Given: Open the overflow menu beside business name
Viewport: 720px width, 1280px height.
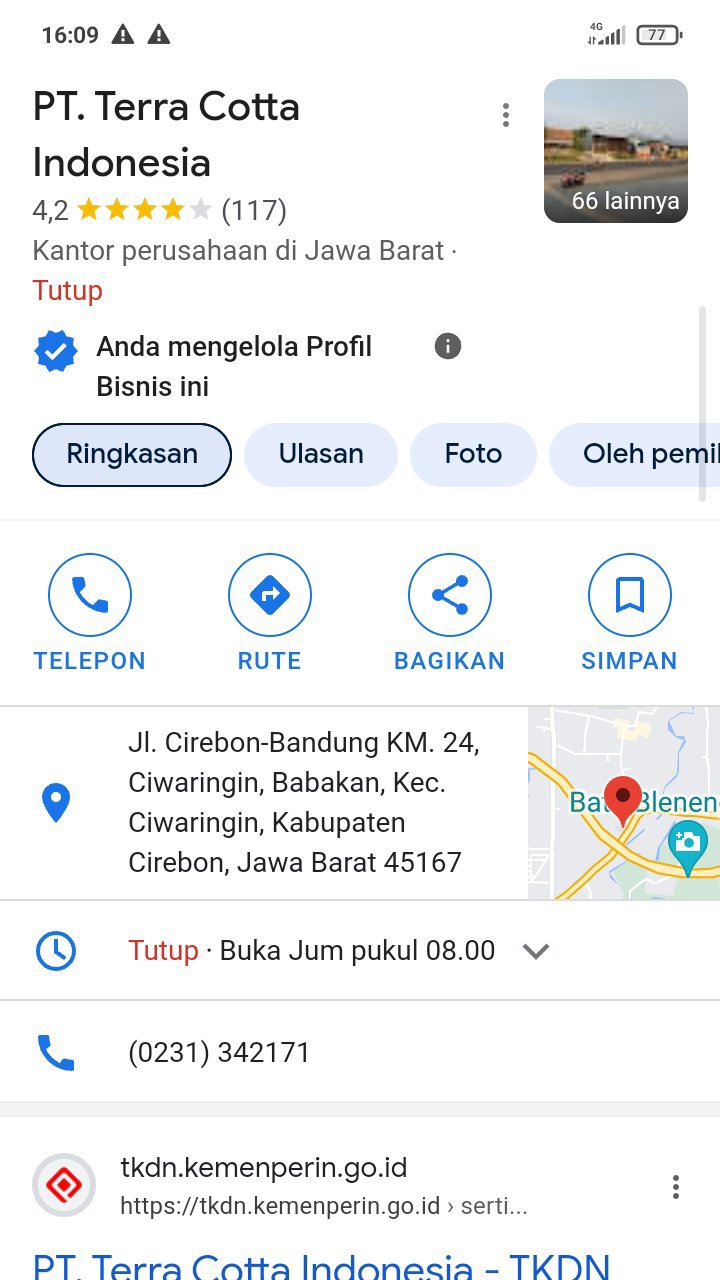Looking at the screenshot, I should click(506, 115).
